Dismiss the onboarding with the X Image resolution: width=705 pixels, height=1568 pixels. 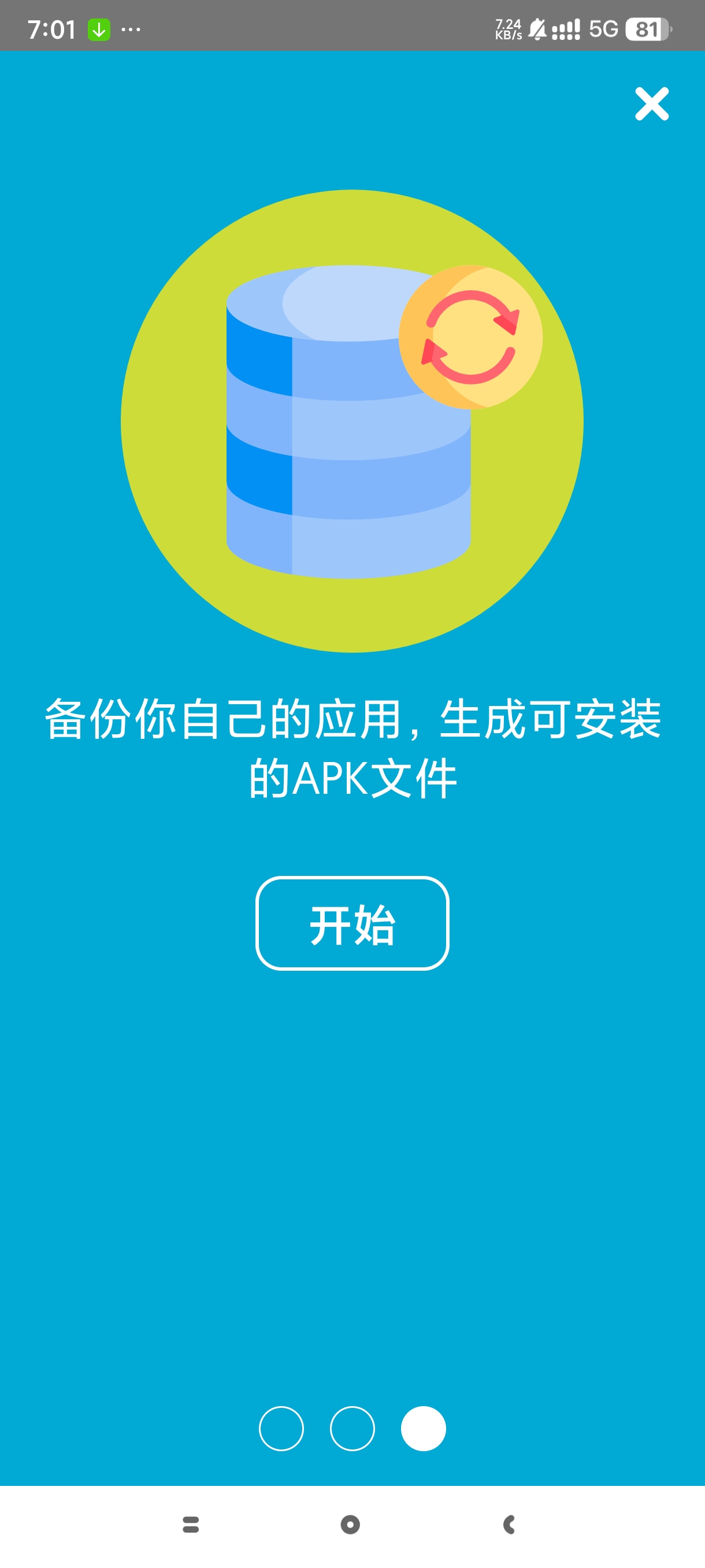(652, 105)
